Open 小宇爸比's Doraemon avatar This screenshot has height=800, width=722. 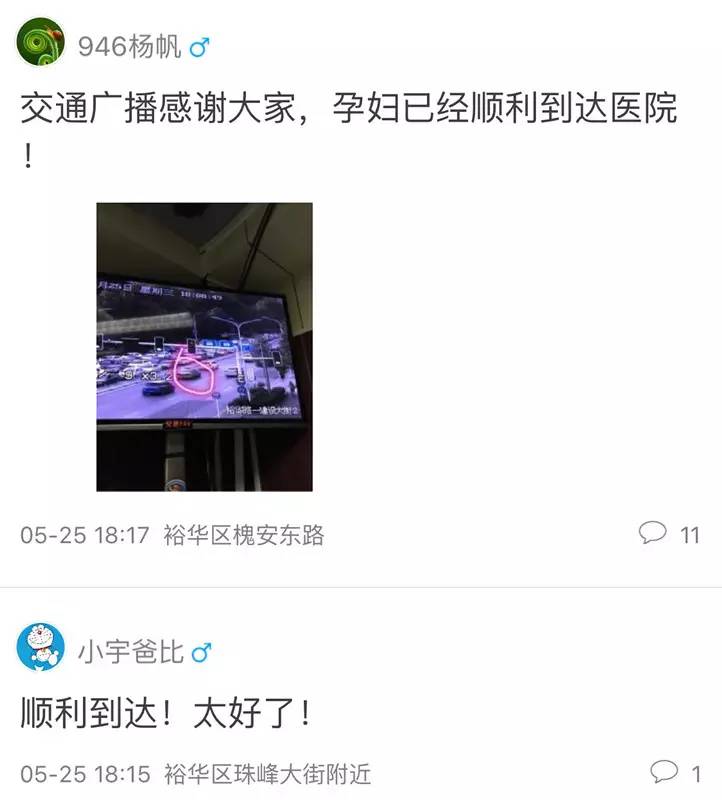point(40,646)
